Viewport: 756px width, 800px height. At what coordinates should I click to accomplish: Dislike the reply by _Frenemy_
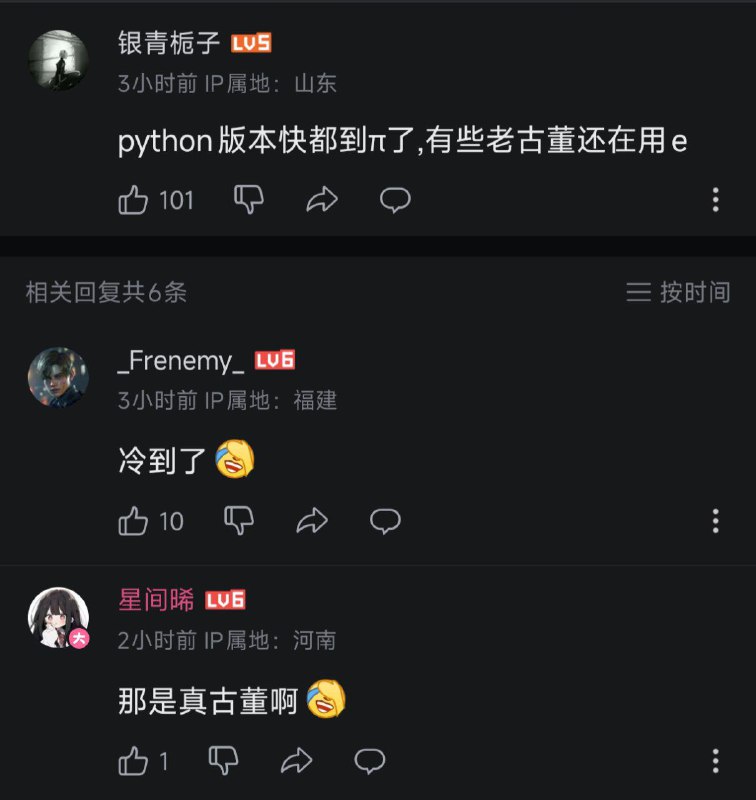pos(238,520)
